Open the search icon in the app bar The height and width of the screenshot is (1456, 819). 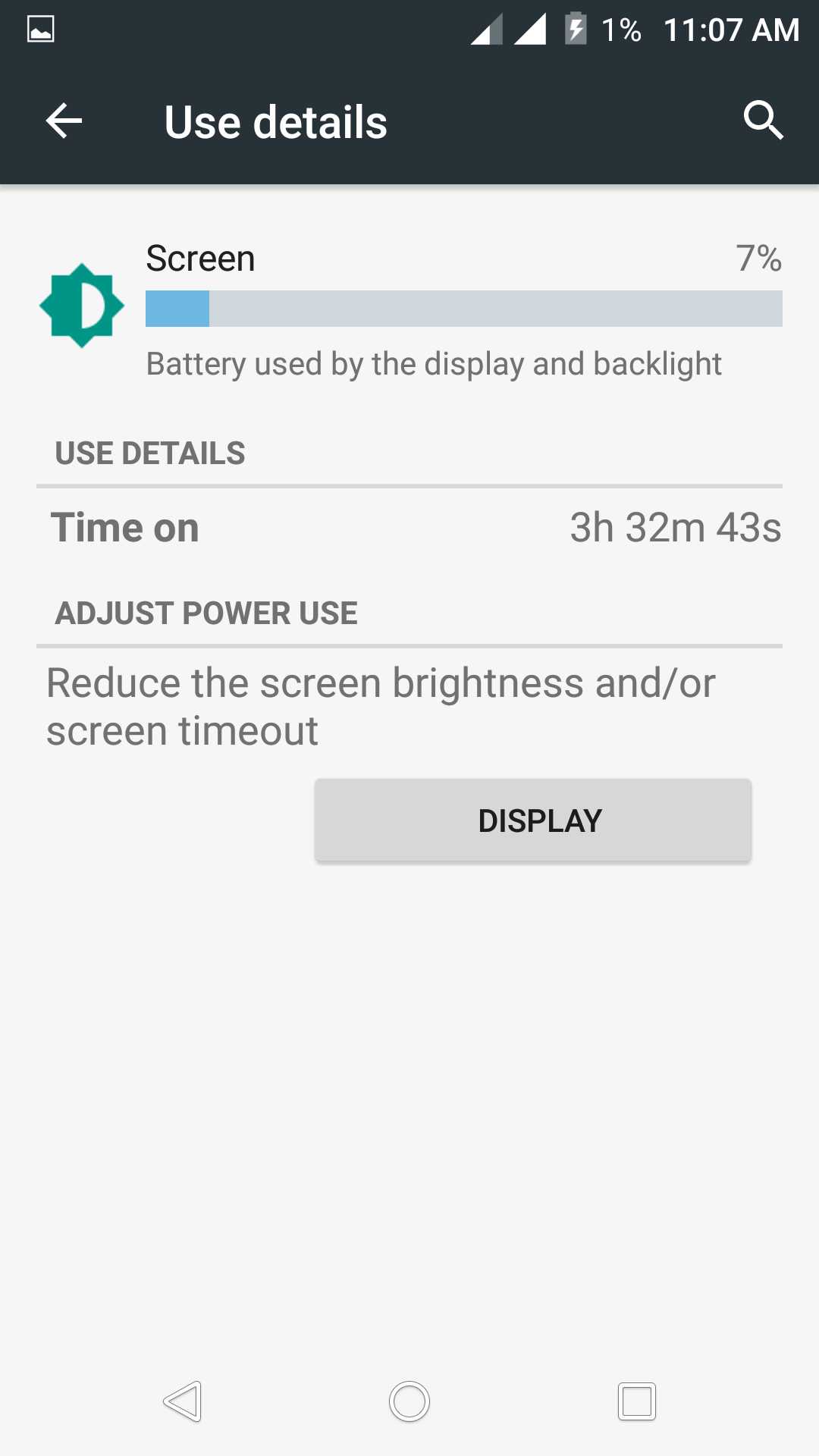762,121
